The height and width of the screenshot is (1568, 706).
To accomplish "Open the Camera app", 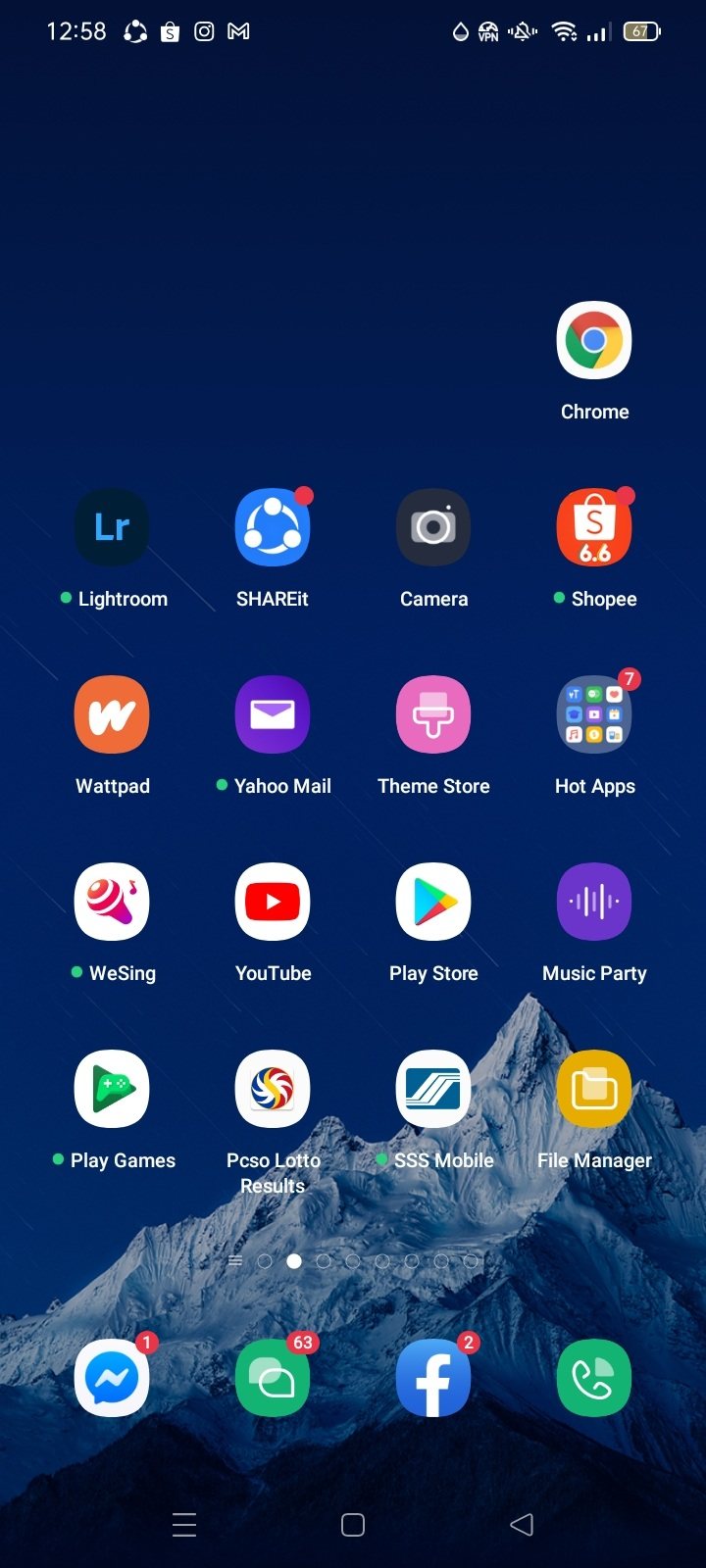I will point(433,527).
